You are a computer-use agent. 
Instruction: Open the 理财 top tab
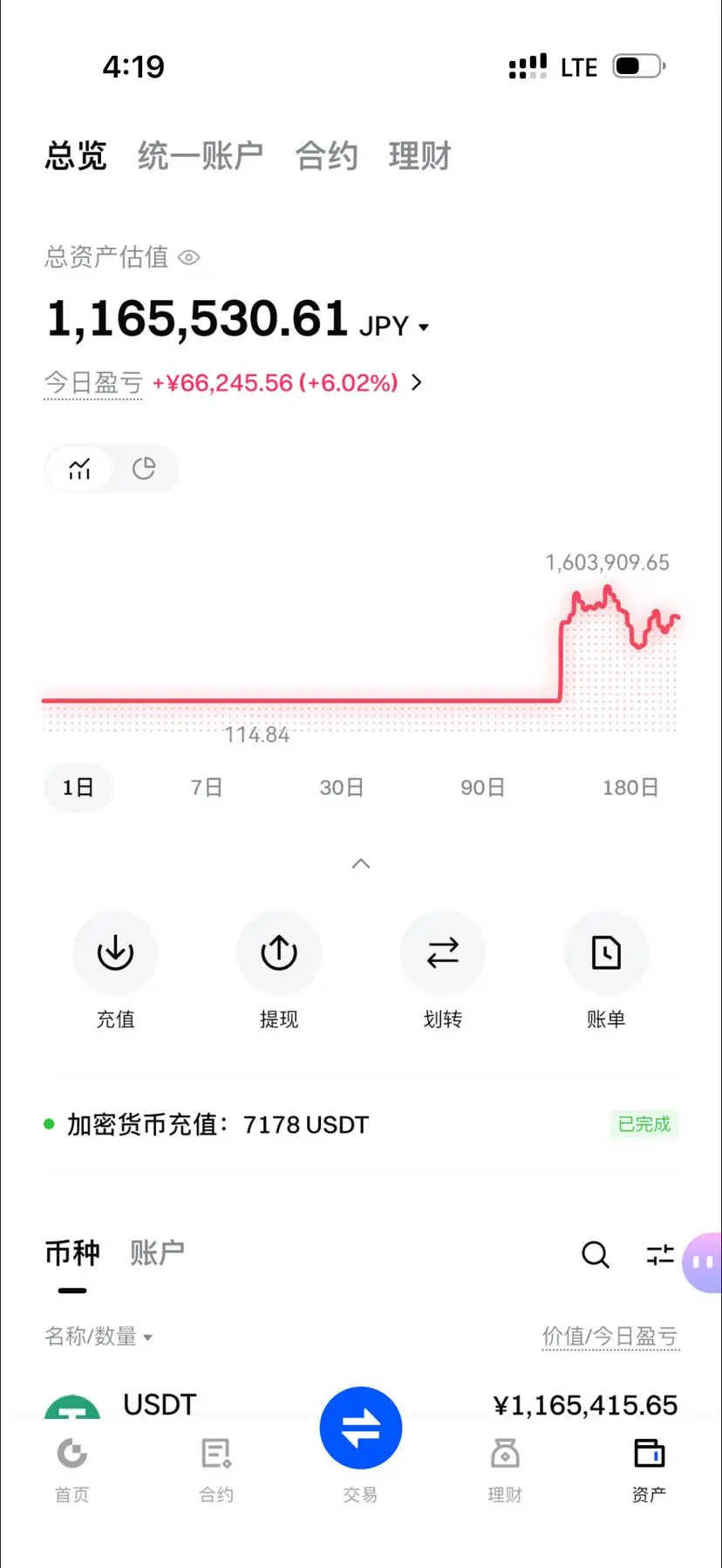click(x=420, y=156)
